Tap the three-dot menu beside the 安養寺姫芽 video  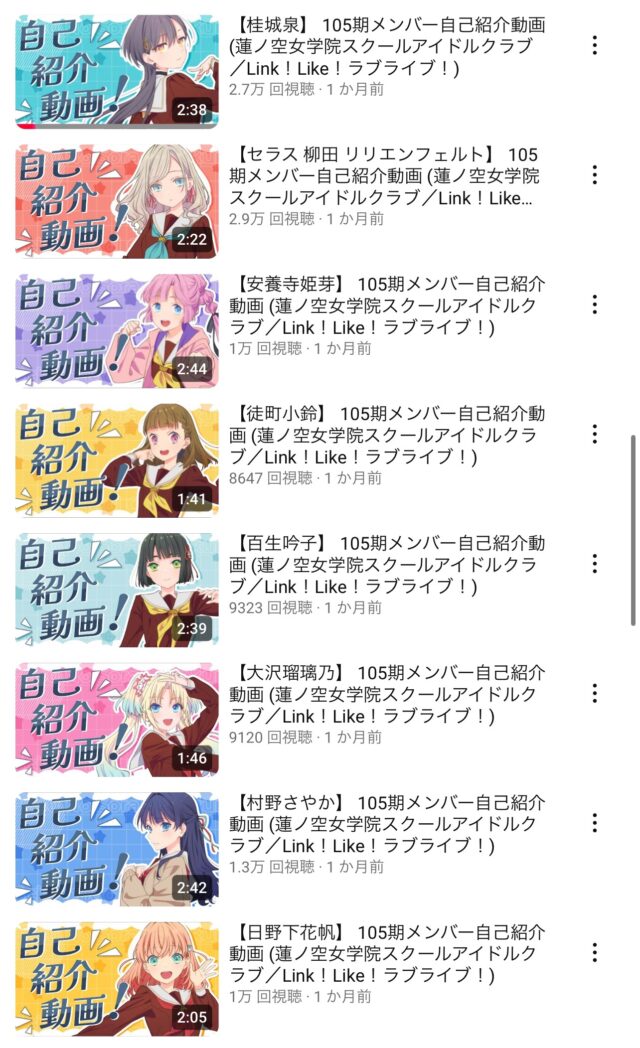[594, 304]
